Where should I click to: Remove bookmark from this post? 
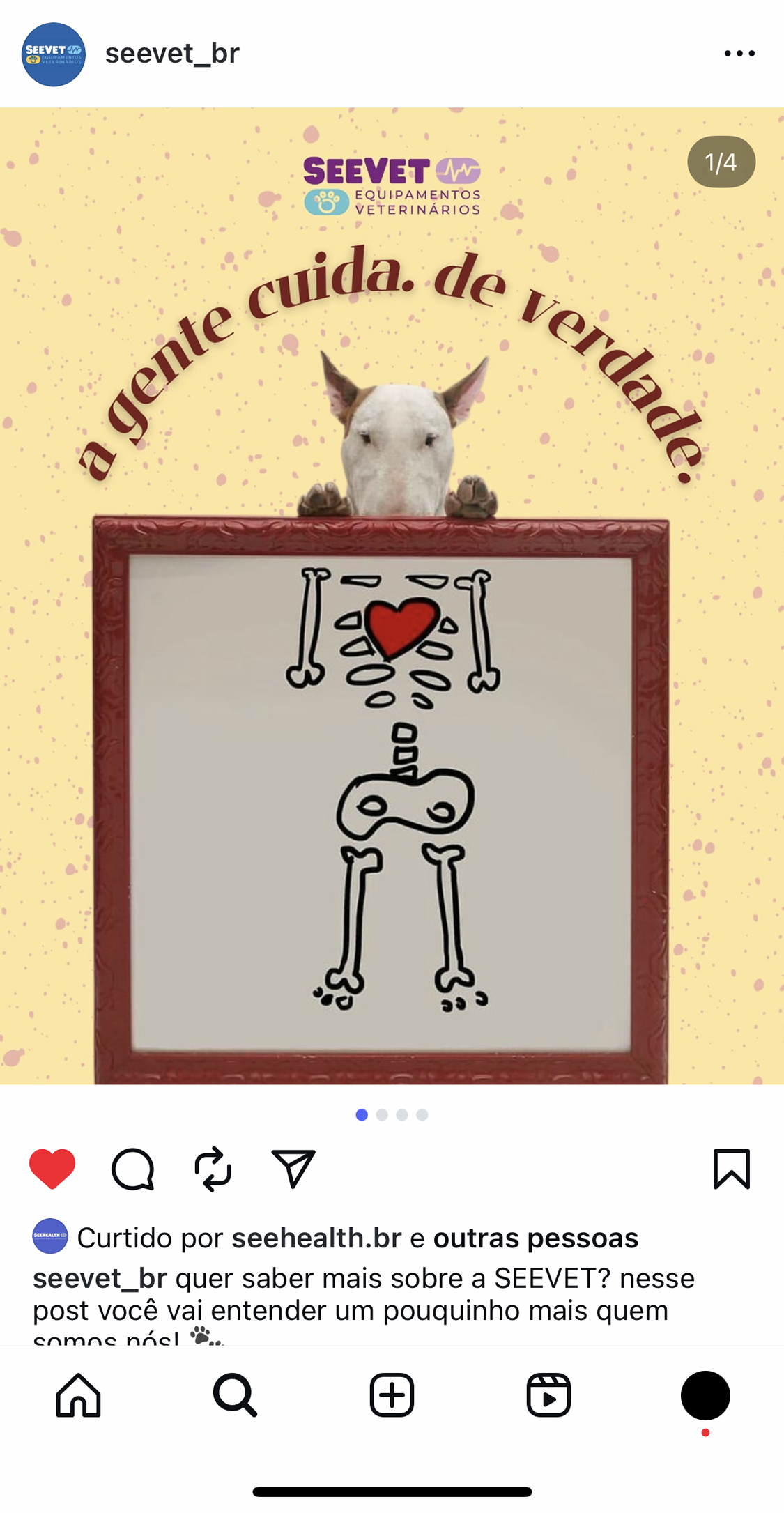(x=731, y=1169)
